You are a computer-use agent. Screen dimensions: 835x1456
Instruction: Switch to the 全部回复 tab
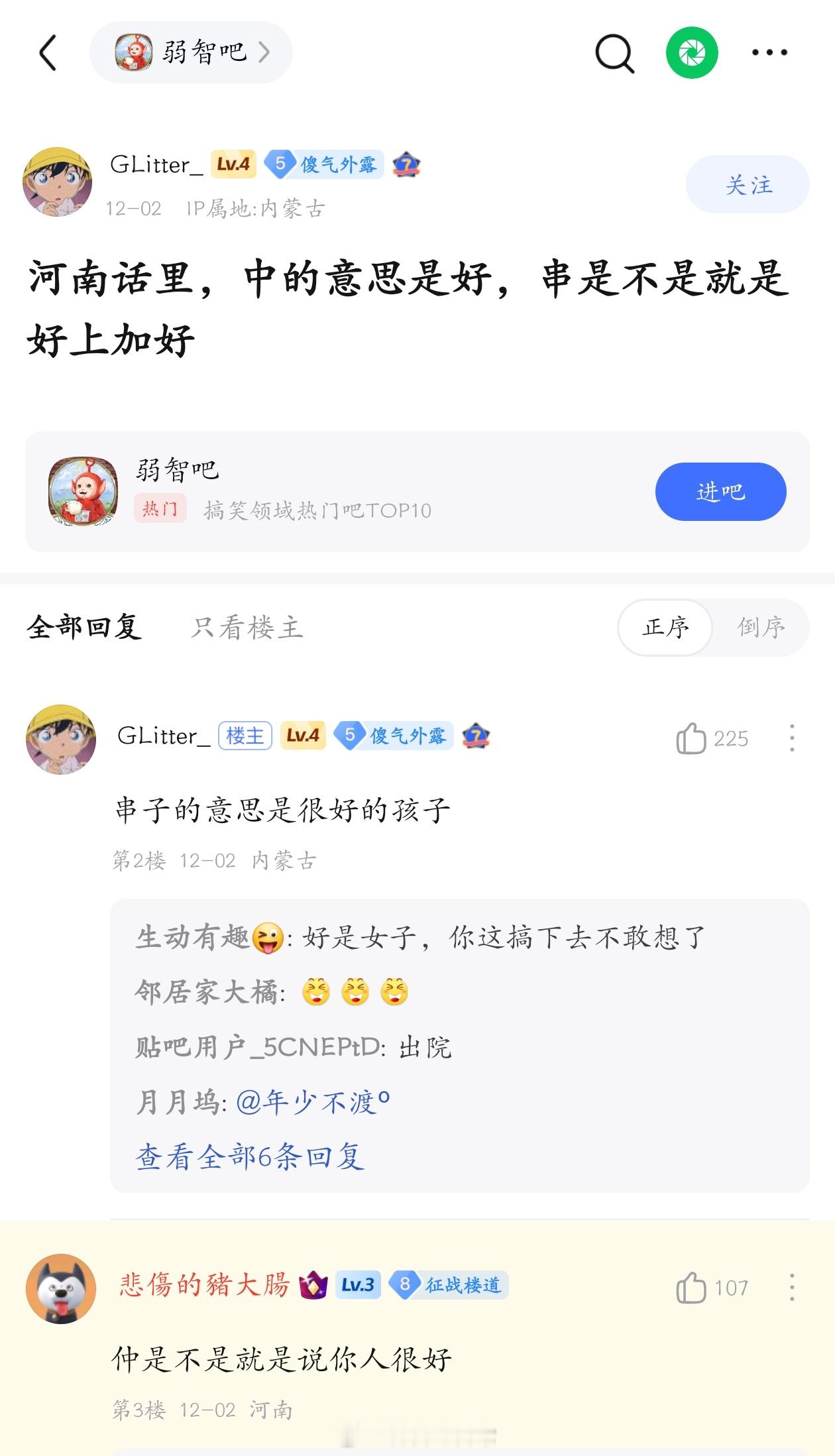click(x=83, y=628)
